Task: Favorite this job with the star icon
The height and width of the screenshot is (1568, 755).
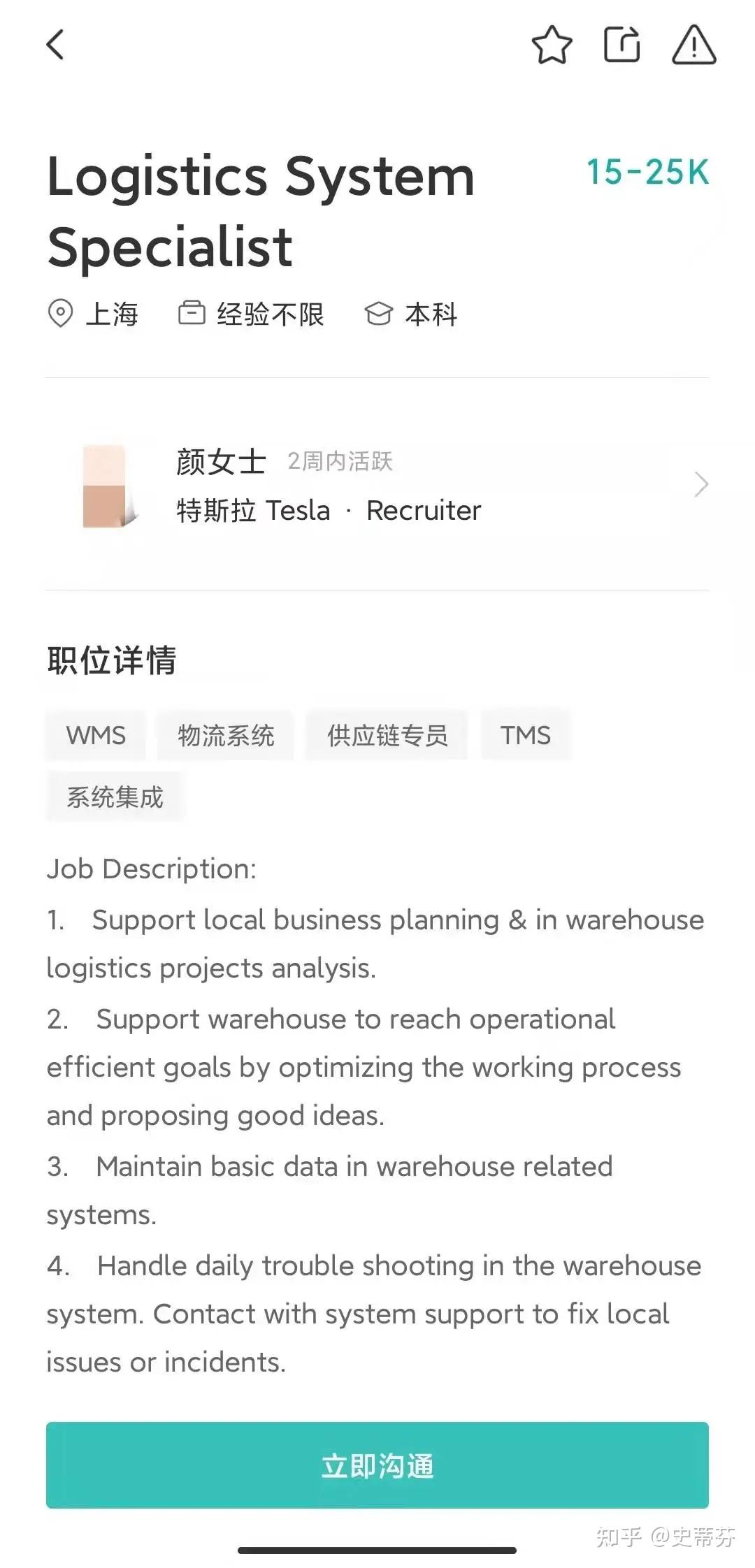Action: [x=552, y=45]
